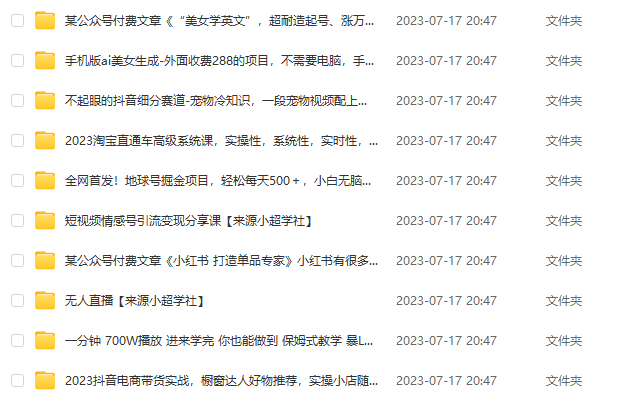
Task: Check the box for 短视频情感号引流变现分享课
Action: coord(17,220)
